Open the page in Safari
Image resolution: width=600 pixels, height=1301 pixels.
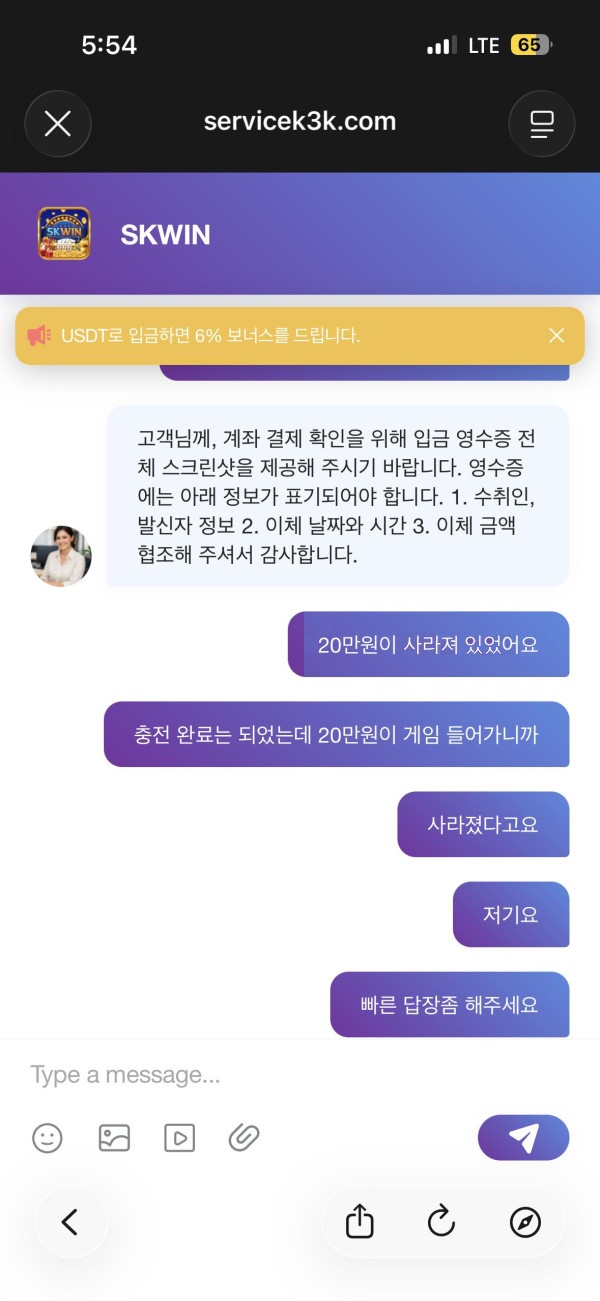525,1221
